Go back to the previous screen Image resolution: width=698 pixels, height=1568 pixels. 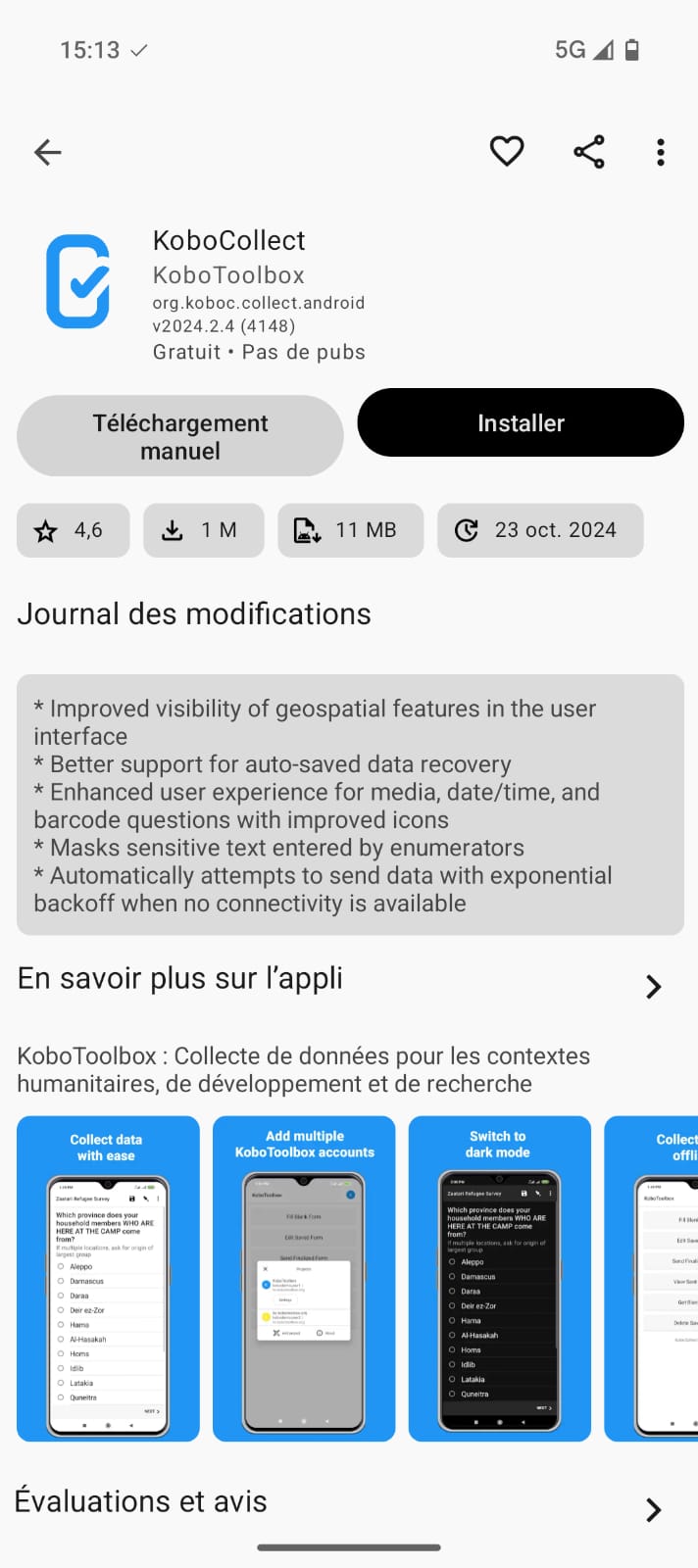click(x=47, y=152)
